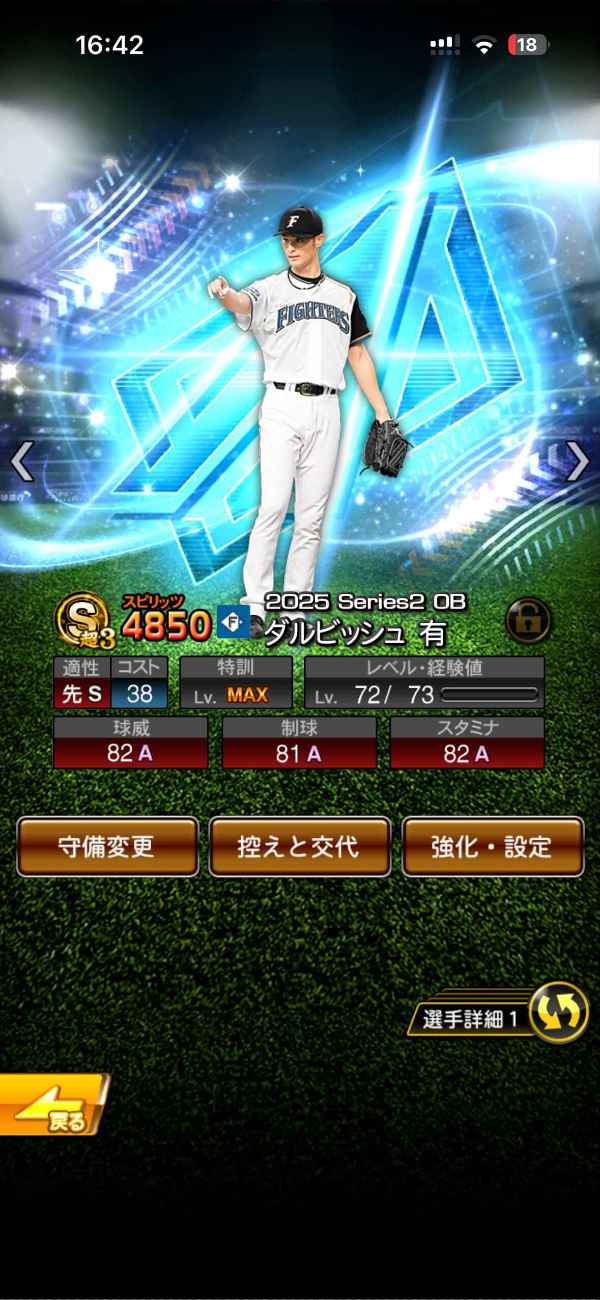Open 控えと交代 to swap with bench
The width and height of the screenshot is (600, 1300).
point(299,847)
